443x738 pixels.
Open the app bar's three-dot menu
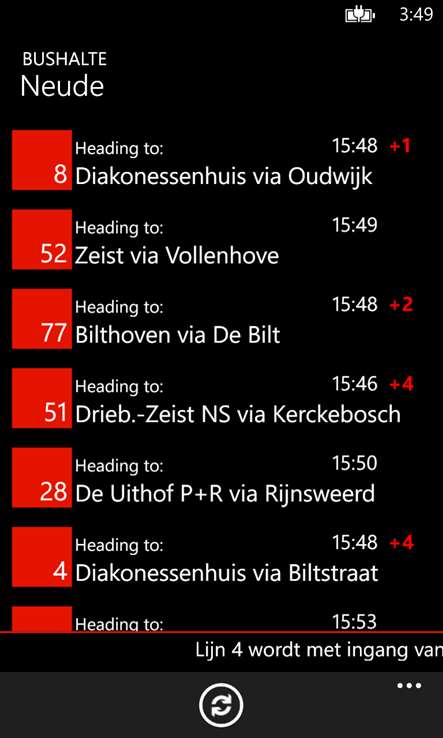(409, 686)
